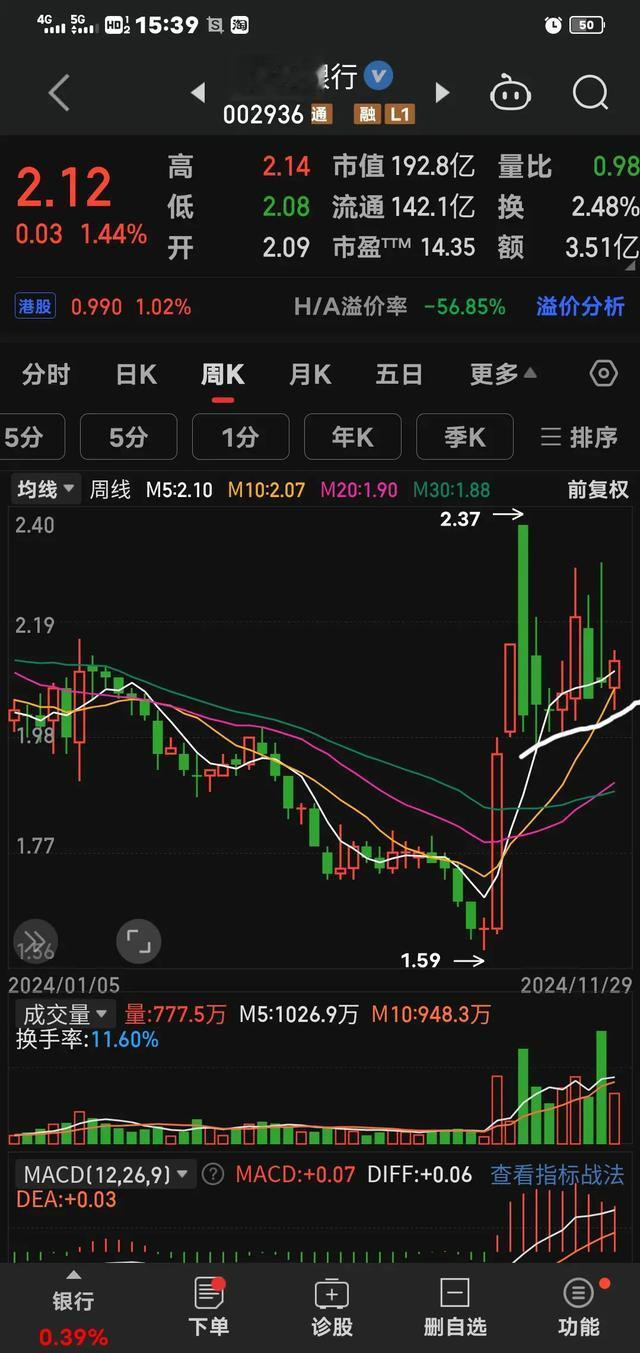Viewport: 640px width, 1353px height.
Task: Show the 五日 chart
Action: 398,374
